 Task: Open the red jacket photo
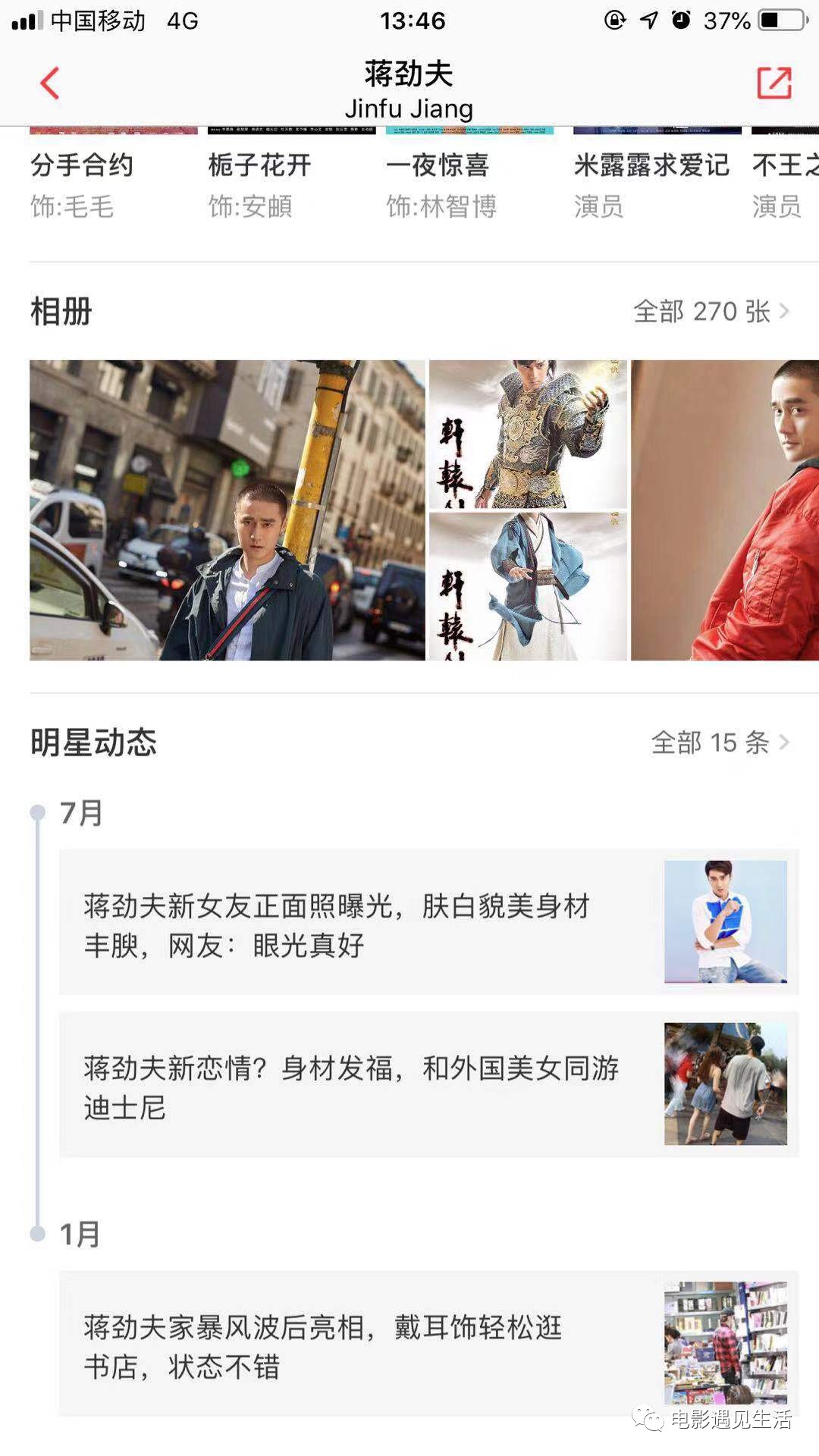click(724, 510)
